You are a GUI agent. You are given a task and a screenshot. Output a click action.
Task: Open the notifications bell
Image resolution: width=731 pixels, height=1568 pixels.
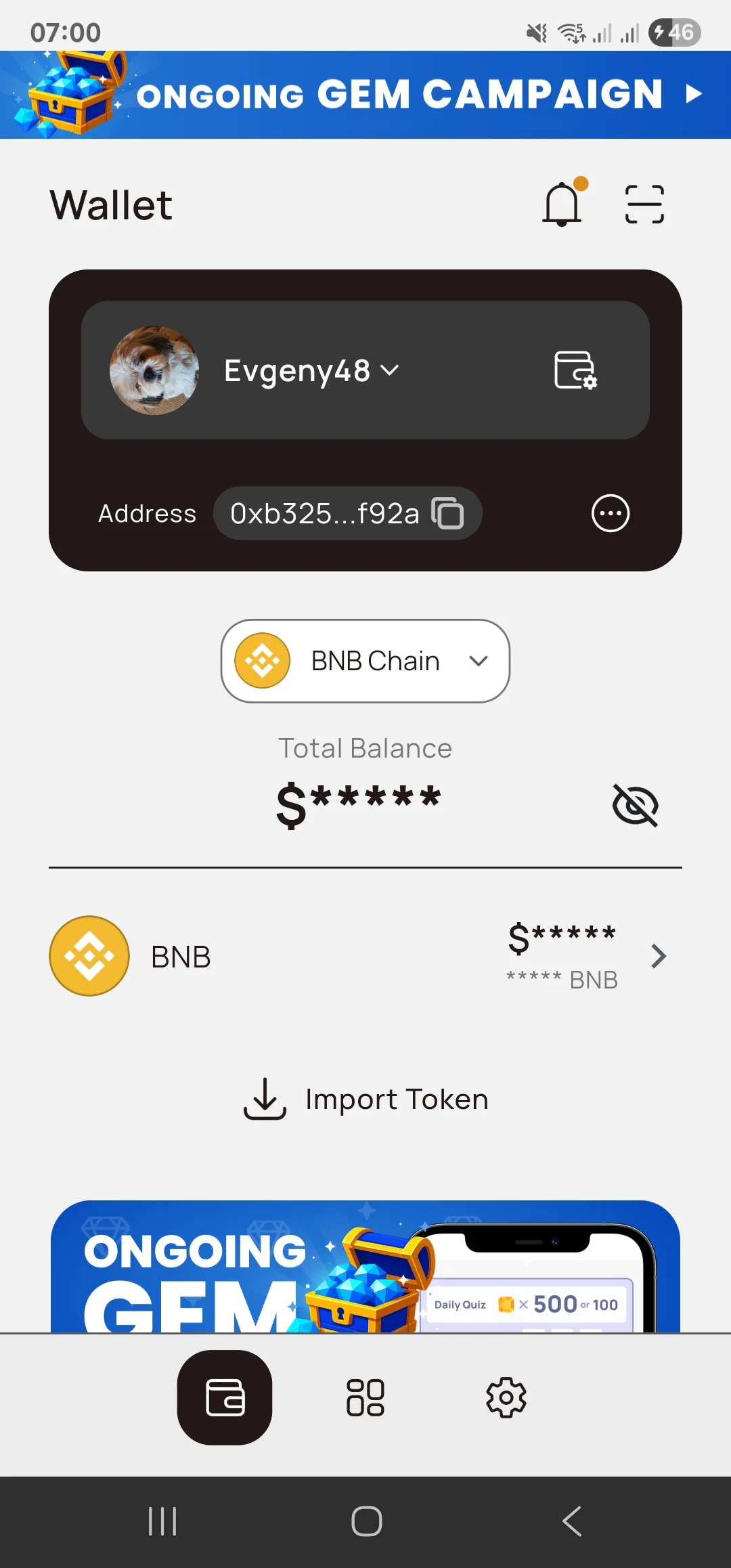pos(563,203)
